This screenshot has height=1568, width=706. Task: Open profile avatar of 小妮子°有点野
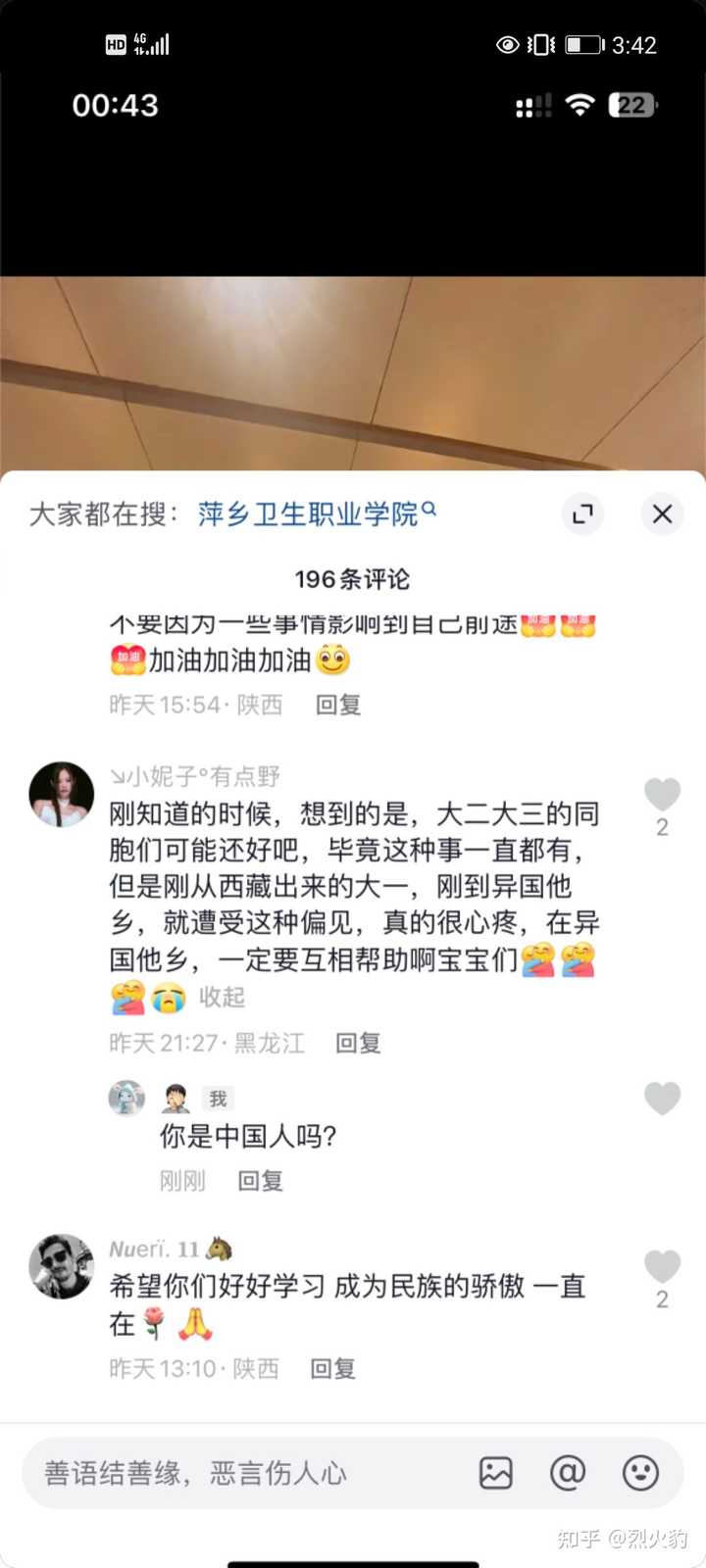click(x=62, y=794)
